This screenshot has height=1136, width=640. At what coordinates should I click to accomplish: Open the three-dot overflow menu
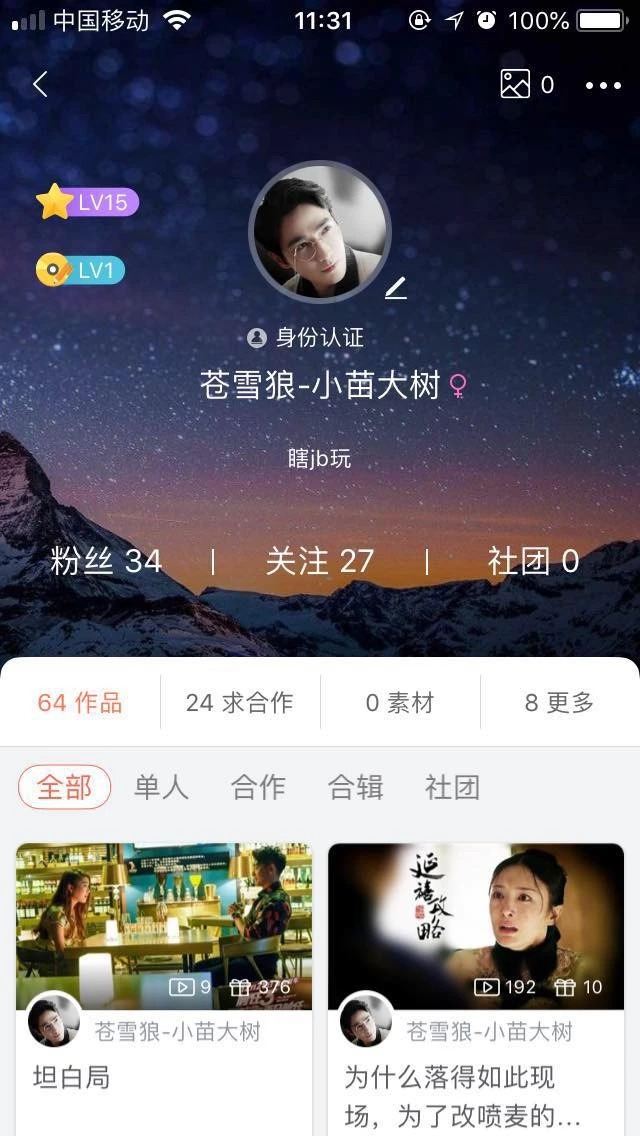(603, 86)
